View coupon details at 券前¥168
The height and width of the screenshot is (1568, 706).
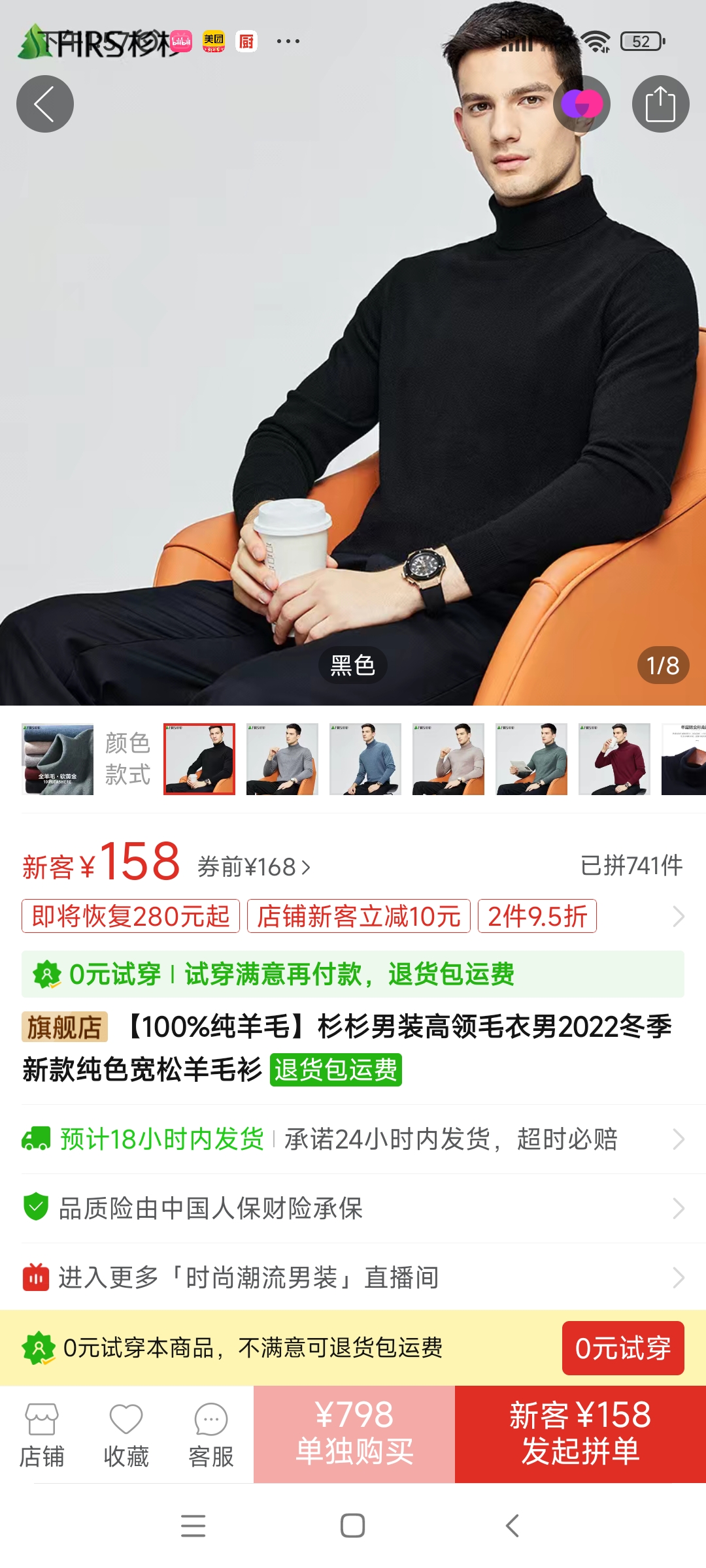[x=254, y=867]
